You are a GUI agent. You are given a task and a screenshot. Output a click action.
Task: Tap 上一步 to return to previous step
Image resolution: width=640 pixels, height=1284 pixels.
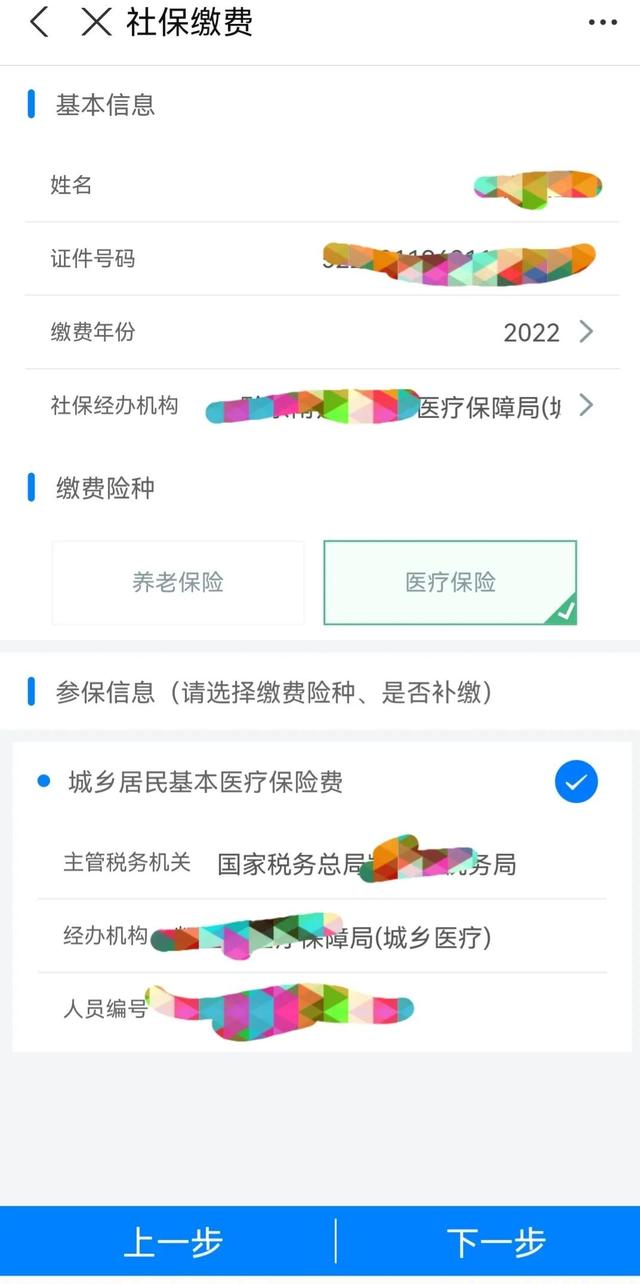pos(172,1243)
